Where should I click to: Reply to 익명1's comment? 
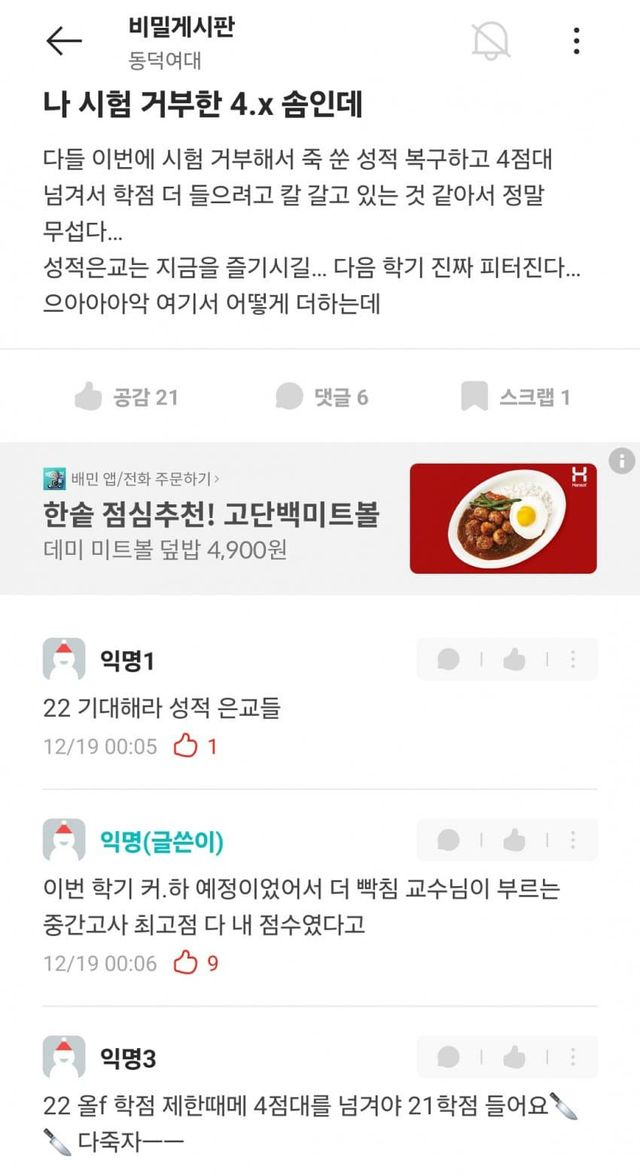pos(448,660)
